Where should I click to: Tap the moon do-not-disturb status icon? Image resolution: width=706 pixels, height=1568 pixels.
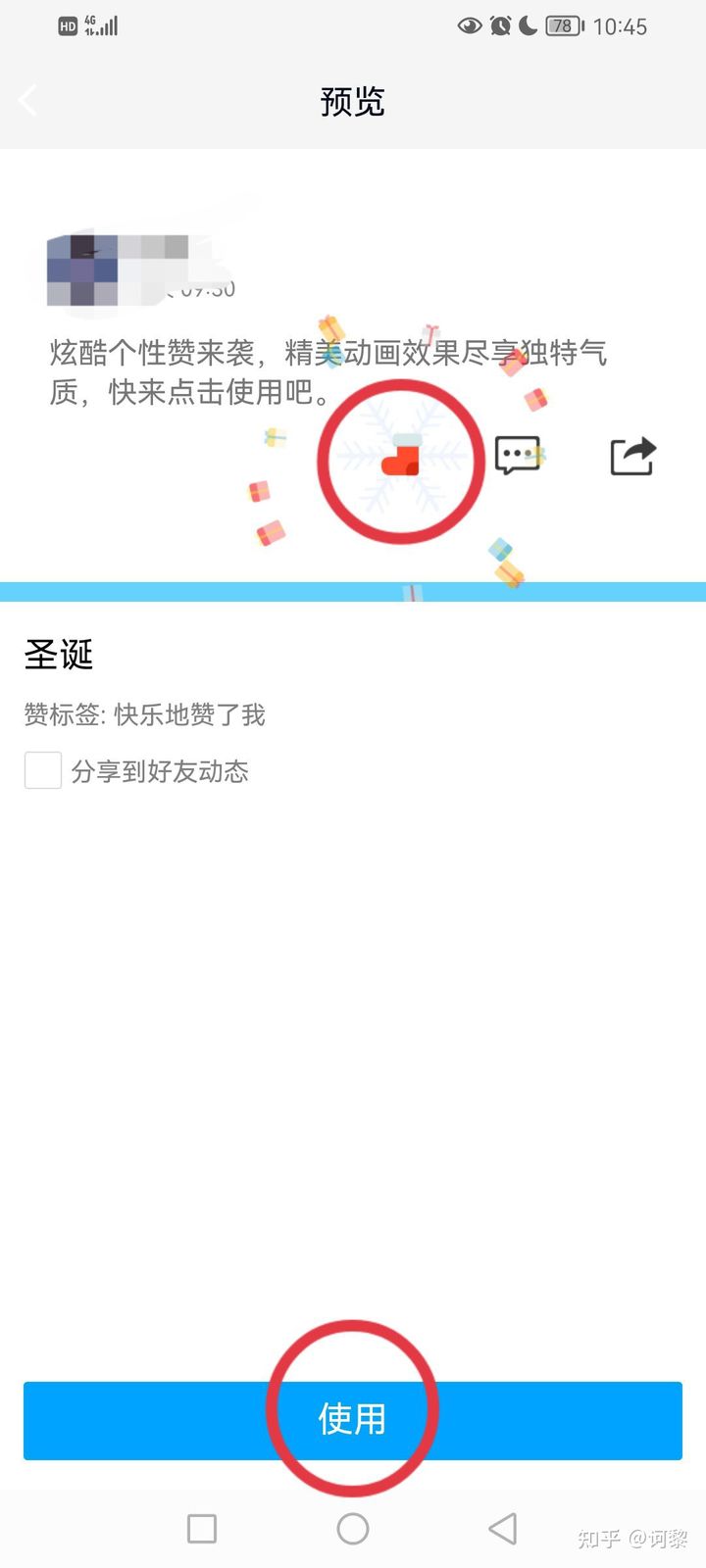pos(526,25)
